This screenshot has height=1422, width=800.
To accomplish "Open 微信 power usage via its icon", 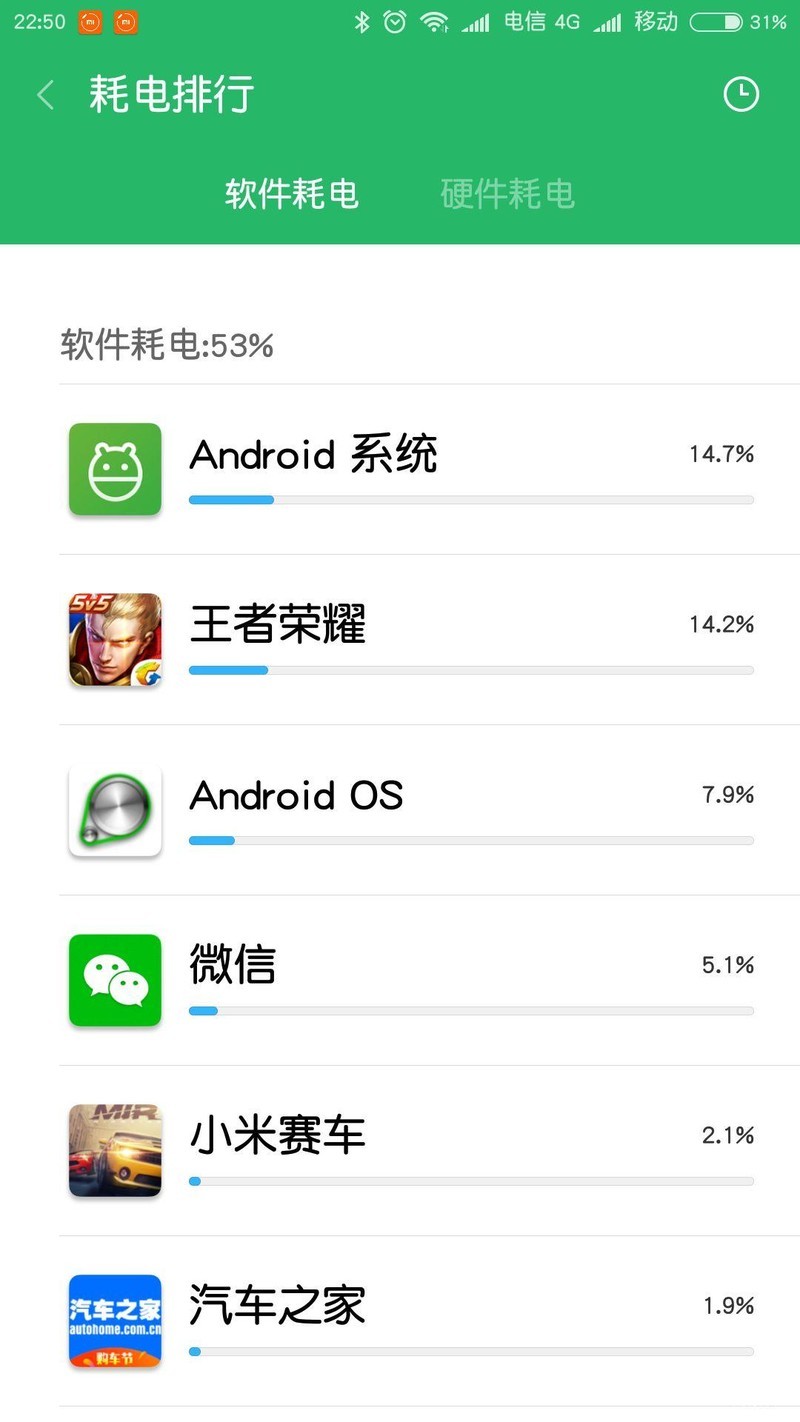I will tap(115, 980).
